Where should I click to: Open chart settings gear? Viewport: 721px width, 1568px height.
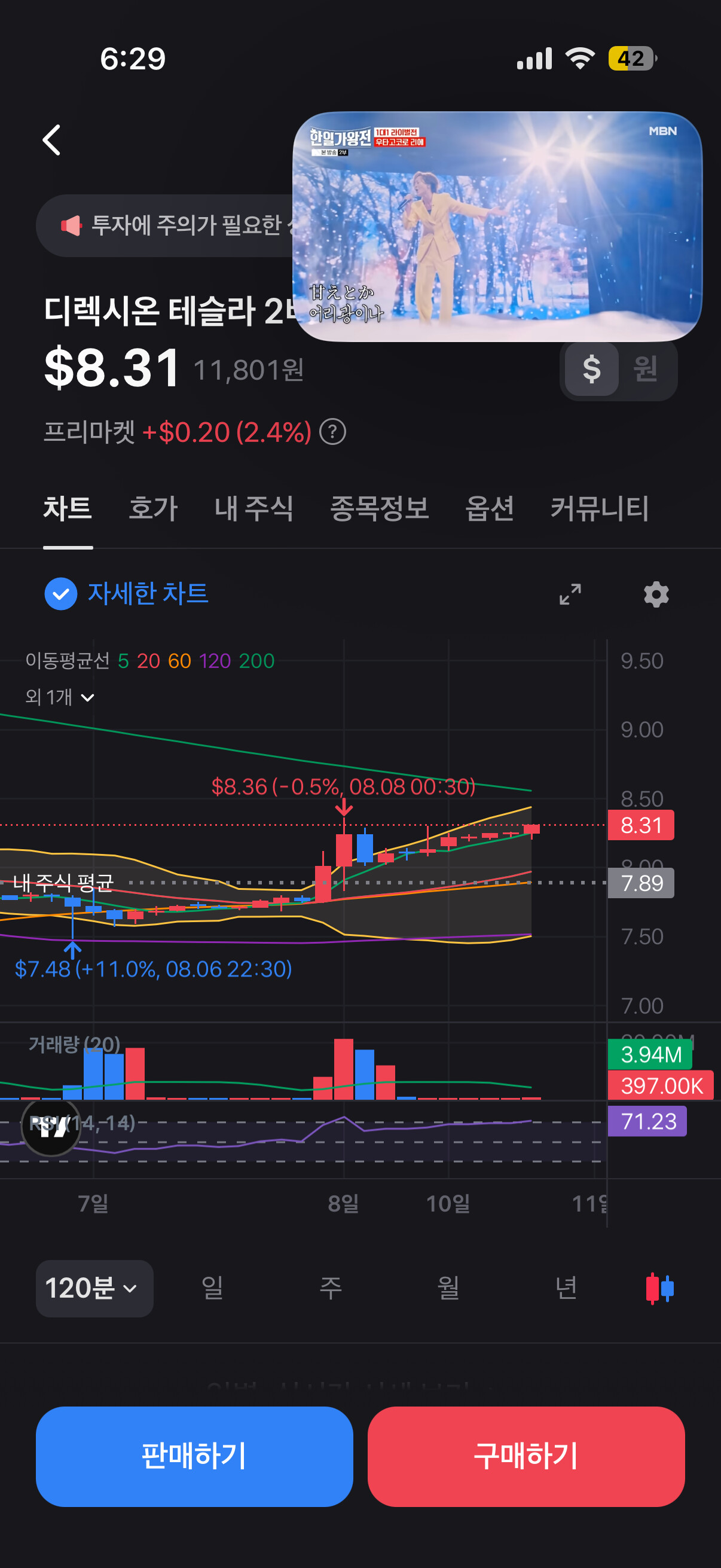(656, 594)
